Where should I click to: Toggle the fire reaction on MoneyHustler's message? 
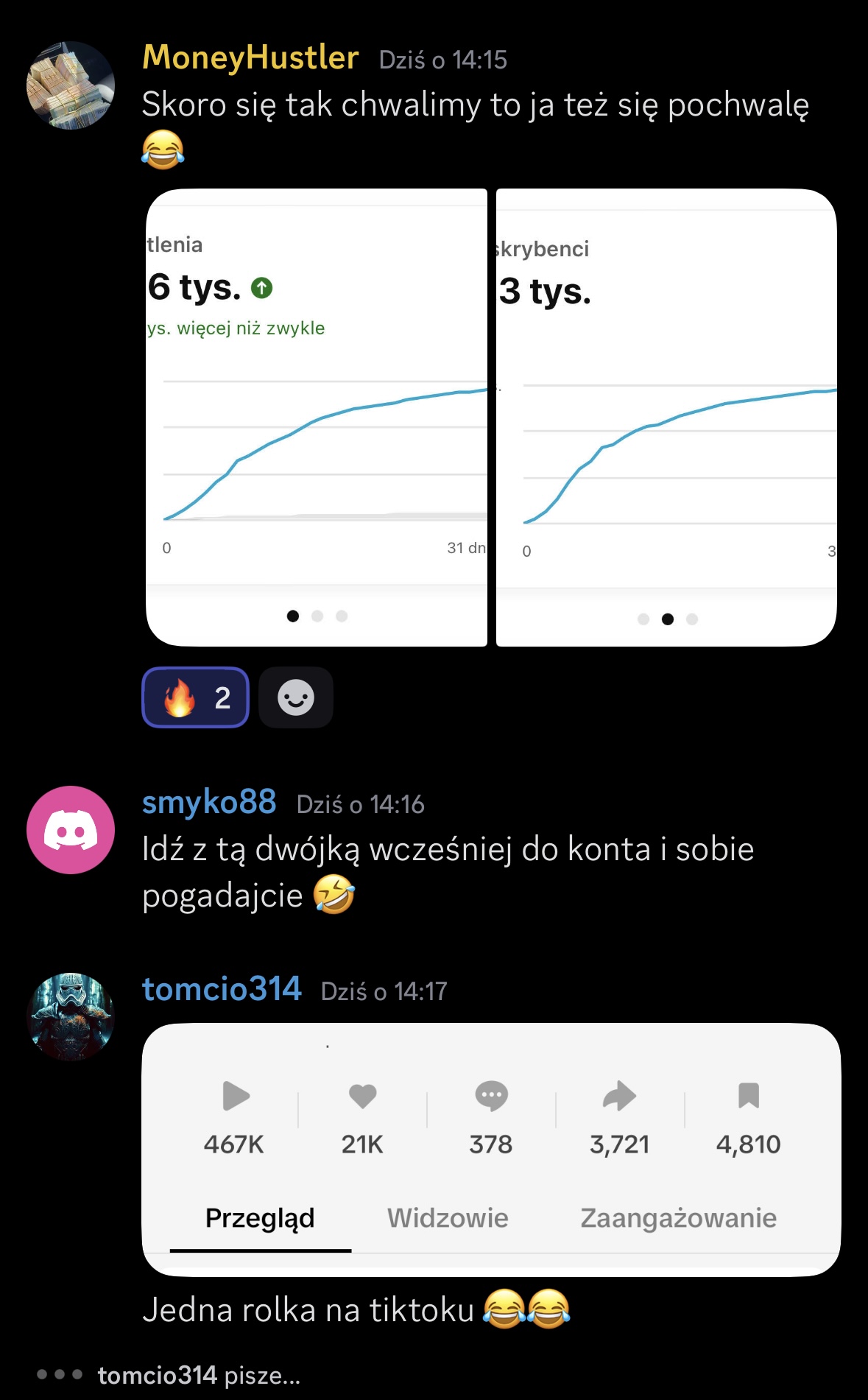coord(195,697)
